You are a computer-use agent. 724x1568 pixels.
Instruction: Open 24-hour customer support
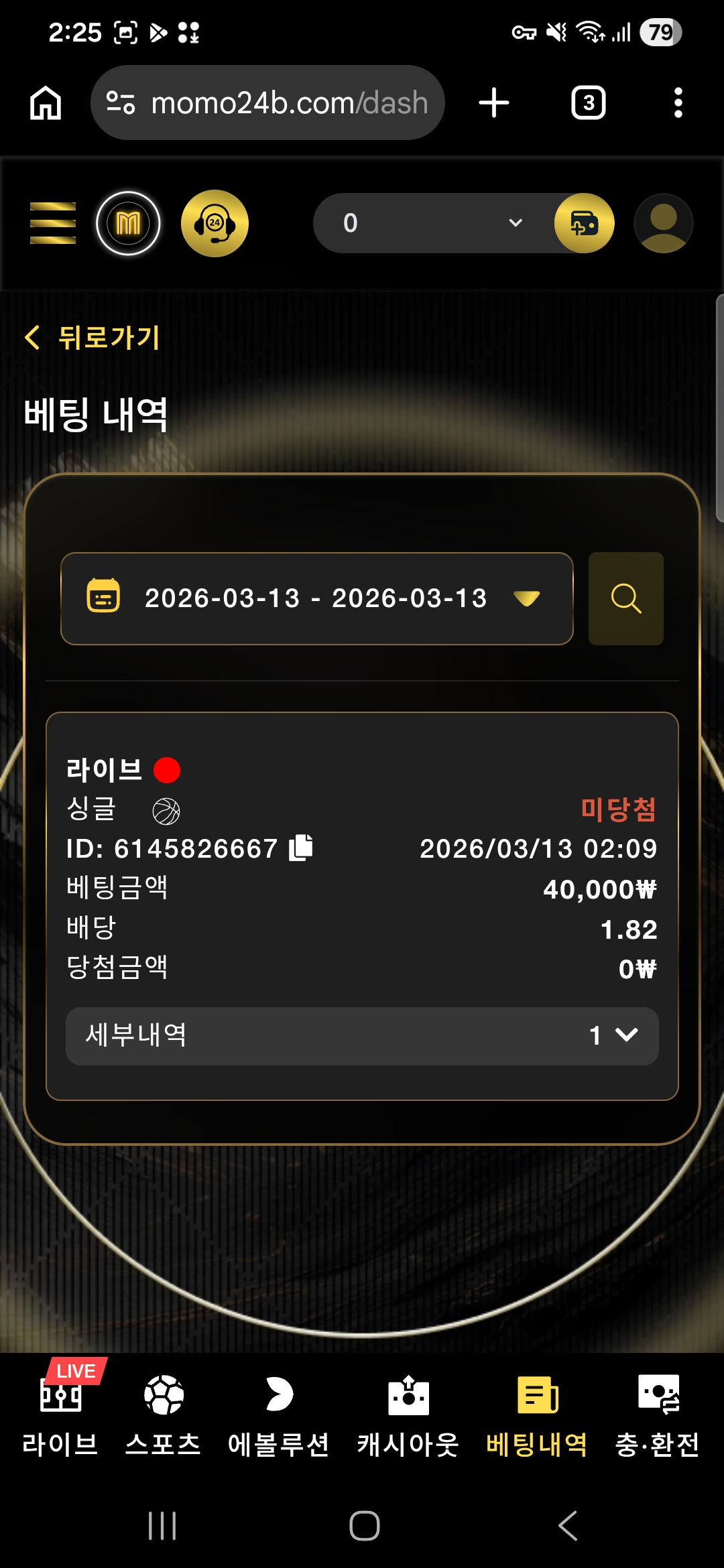[215, 223]
